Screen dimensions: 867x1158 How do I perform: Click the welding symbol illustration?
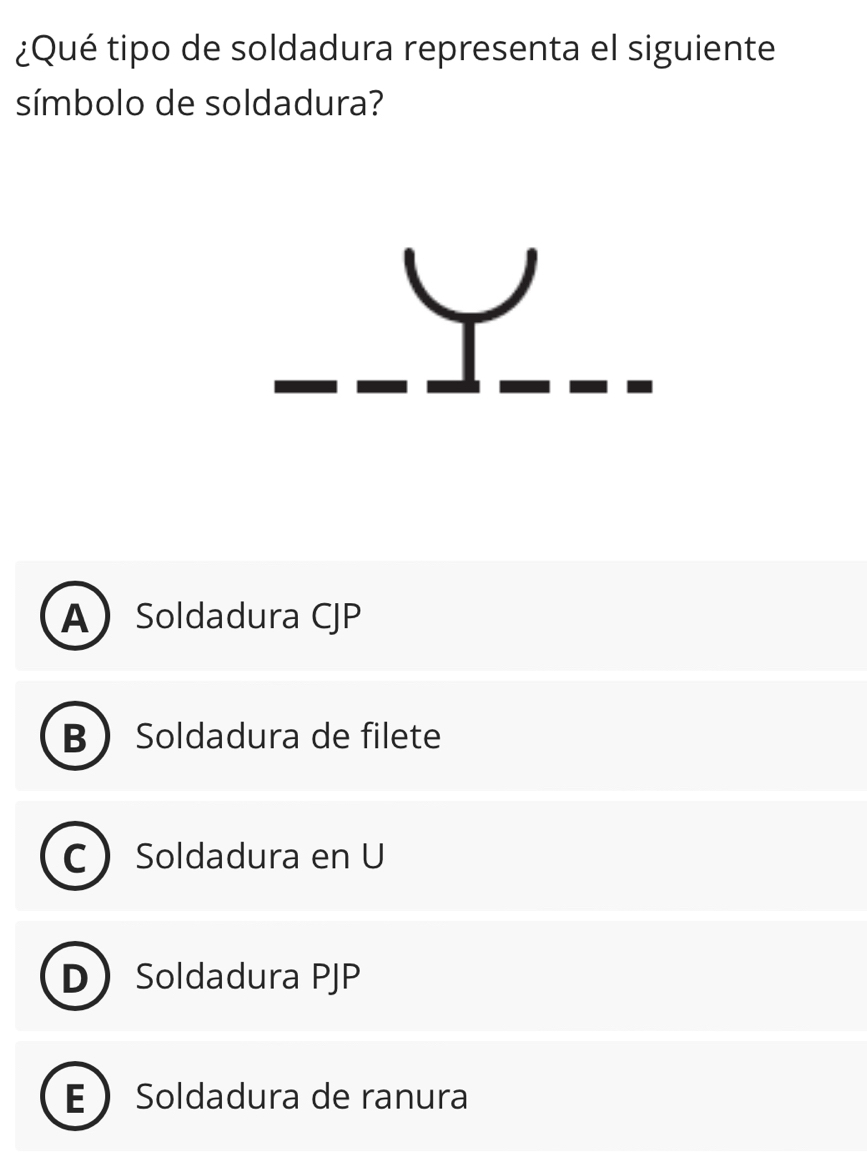tap(466, 320)
